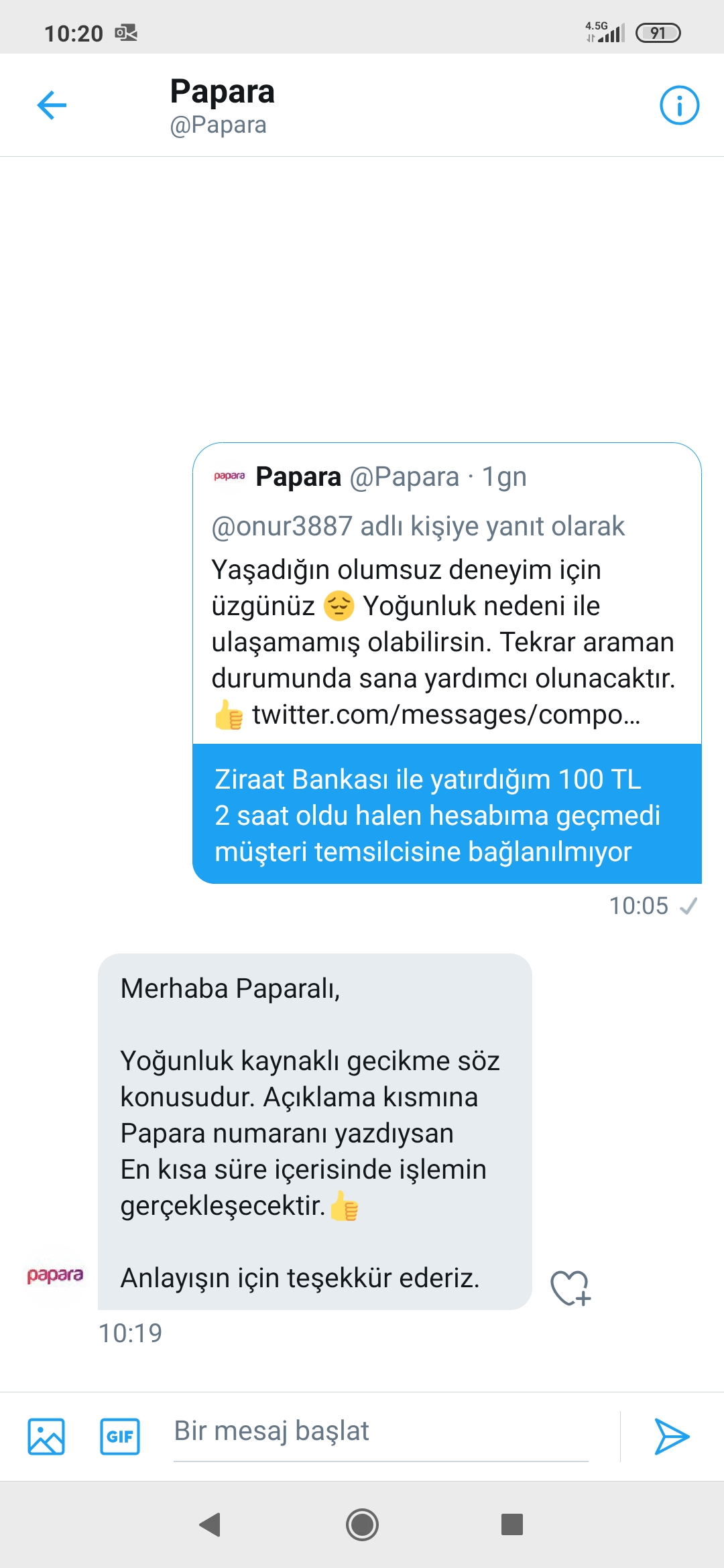724x1568 pixels.
Task: React with the heart-plus icon on Papara's reply
Action: 570,1288
